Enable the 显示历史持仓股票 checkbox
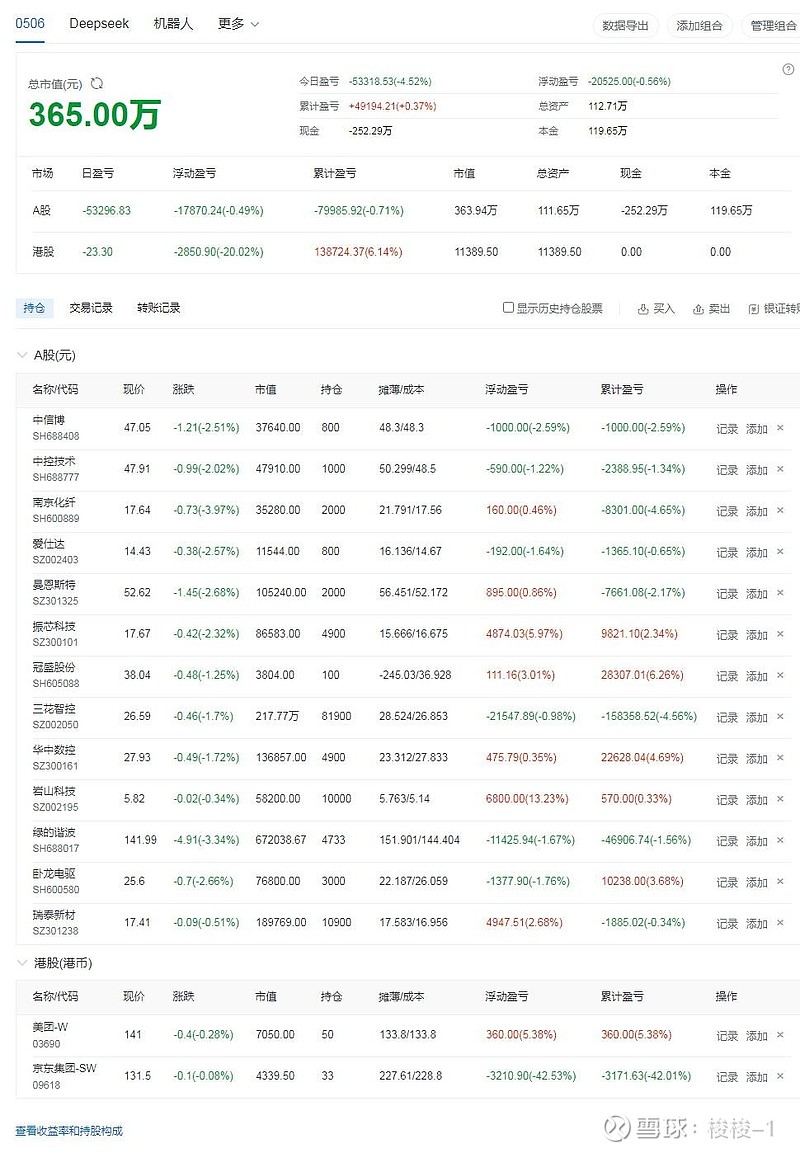 coord(510,307)
